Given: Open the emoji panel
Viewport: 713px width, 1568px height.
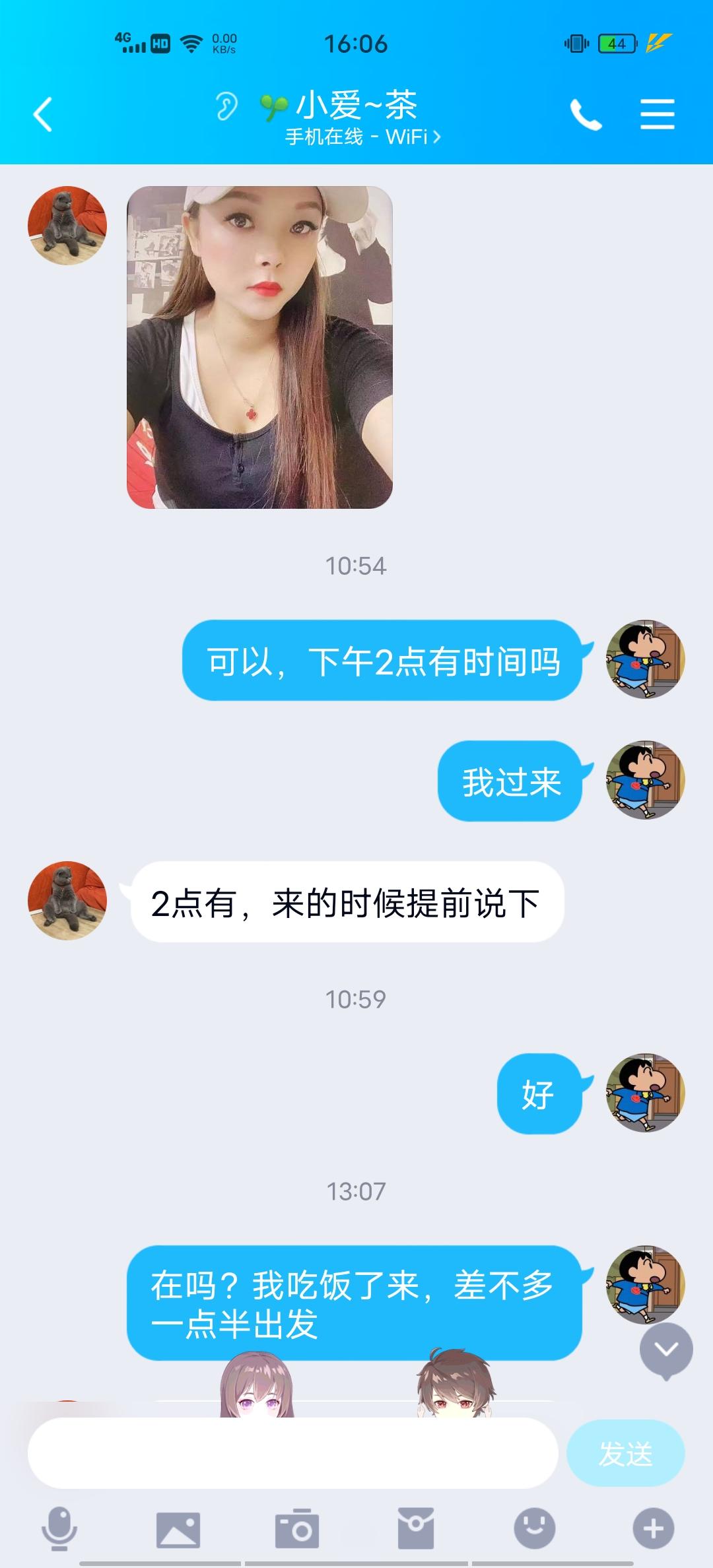Looking at the screenshot, I should 534,1528.
